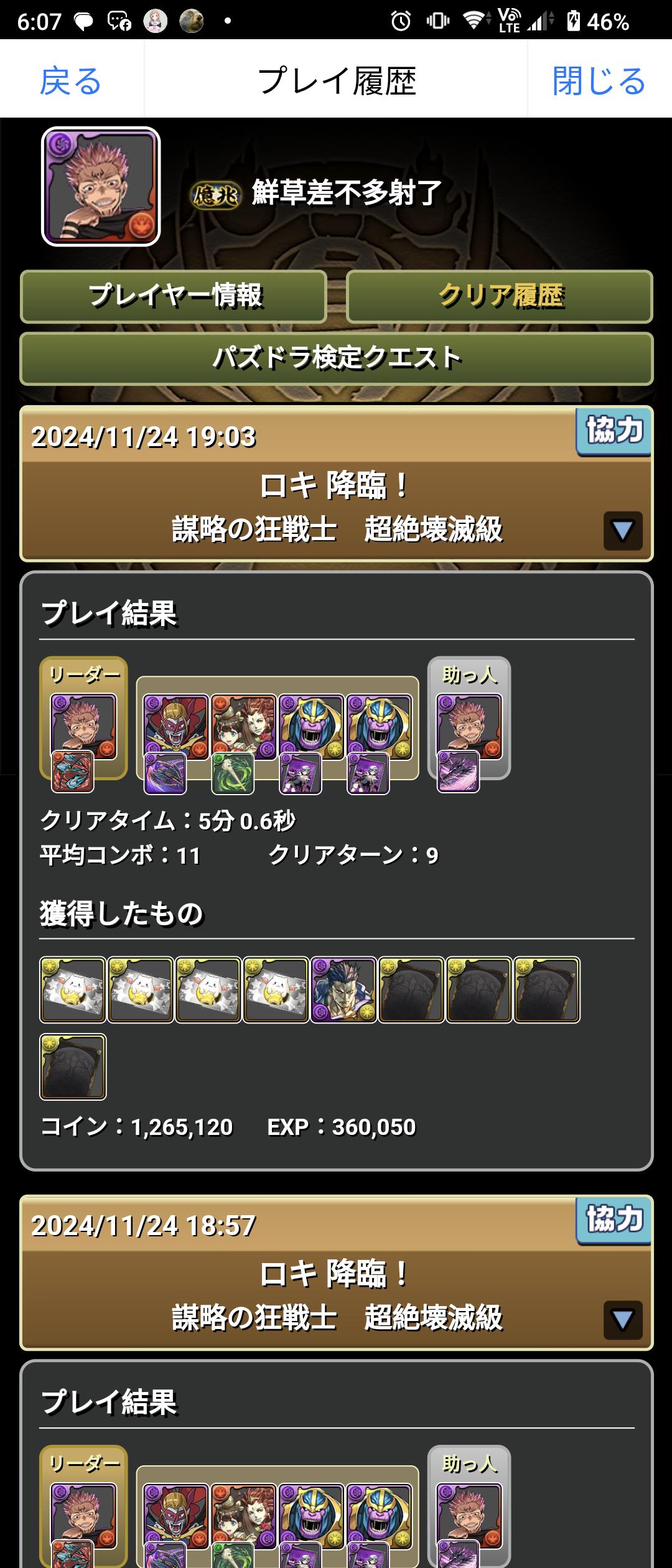Tap the player's profile monster icon

101,187
